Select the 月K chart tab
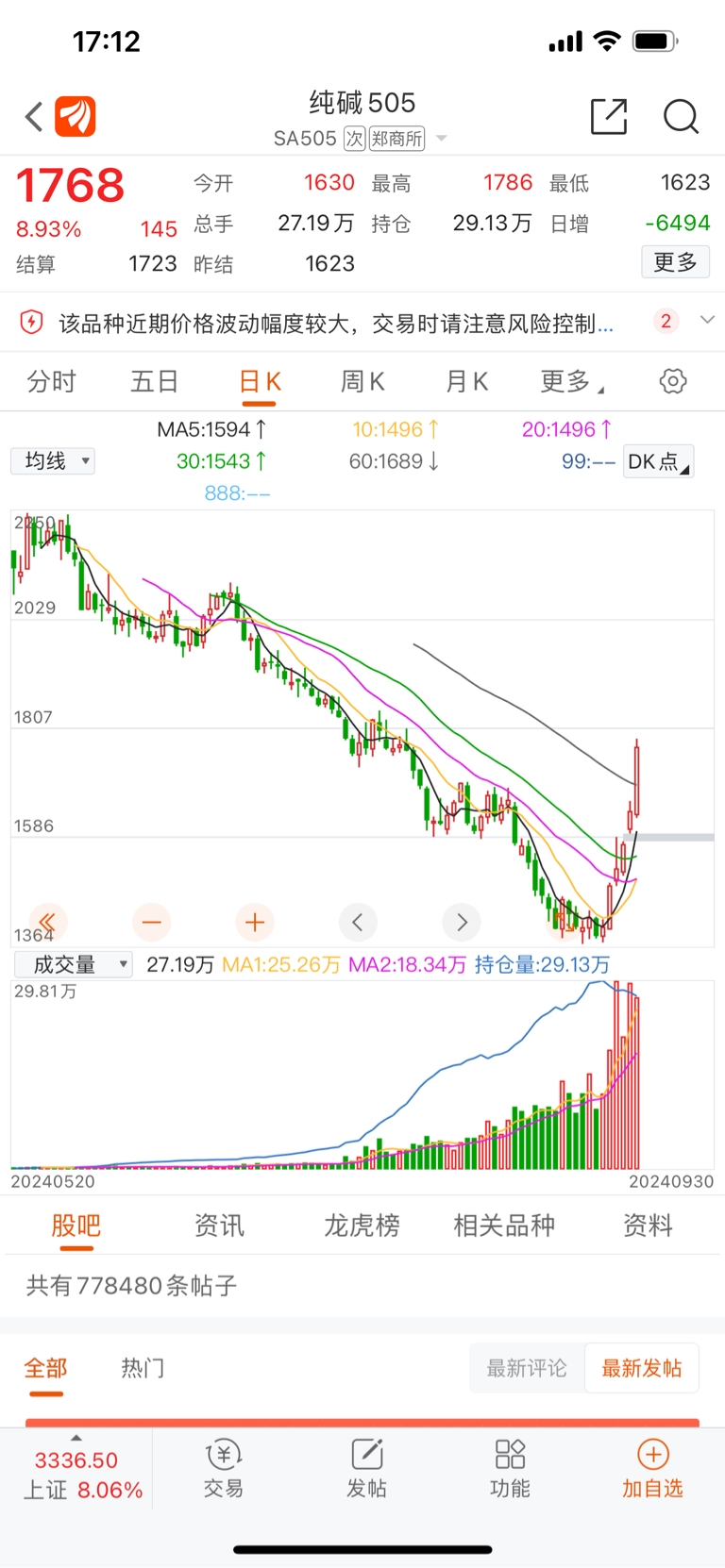Viewport: 725px width, 1568px height. pos(466,382)
